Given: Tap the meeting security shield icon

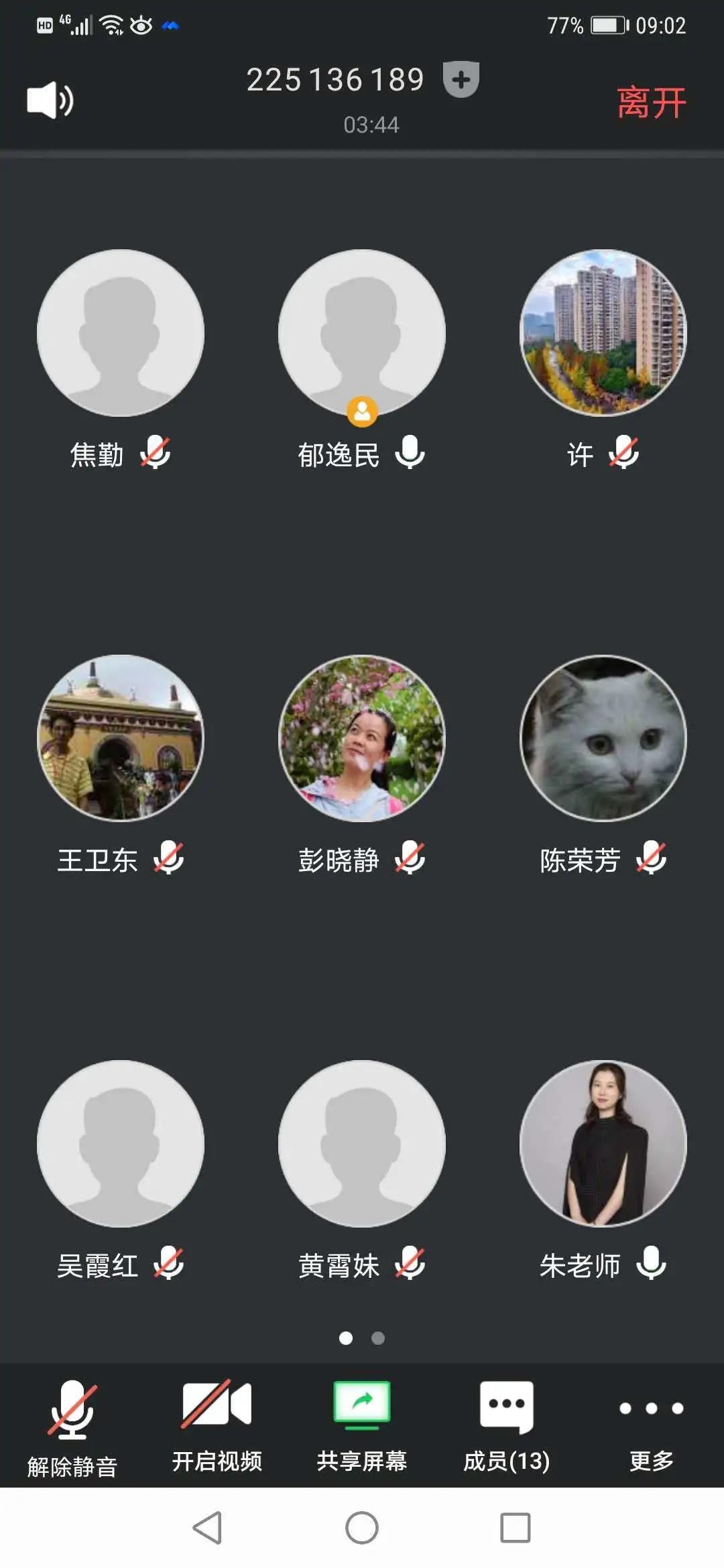Looking at the screenshot, I should [x=461, y=79].
